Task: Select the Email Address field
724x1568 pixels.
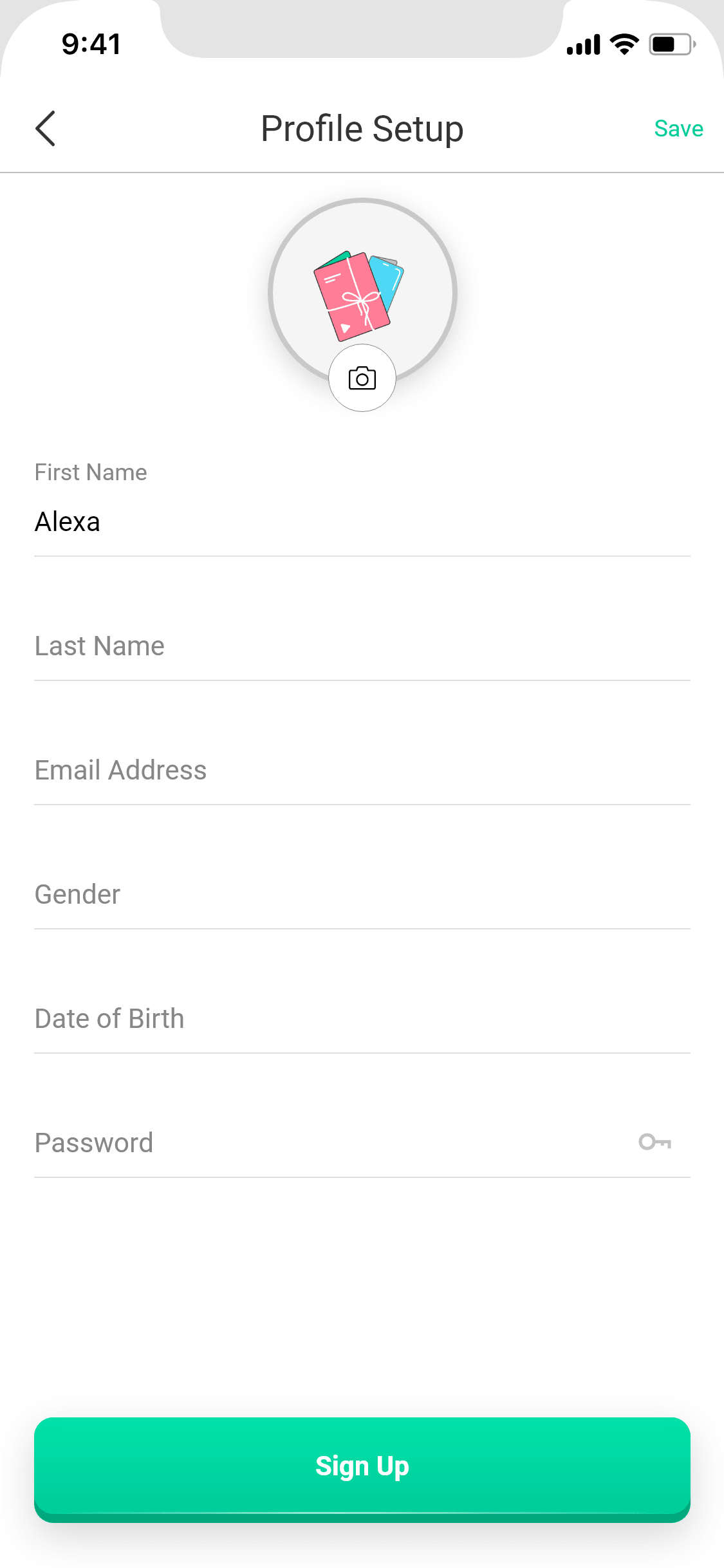Action: pyautogui.click(x=362, y=770)
